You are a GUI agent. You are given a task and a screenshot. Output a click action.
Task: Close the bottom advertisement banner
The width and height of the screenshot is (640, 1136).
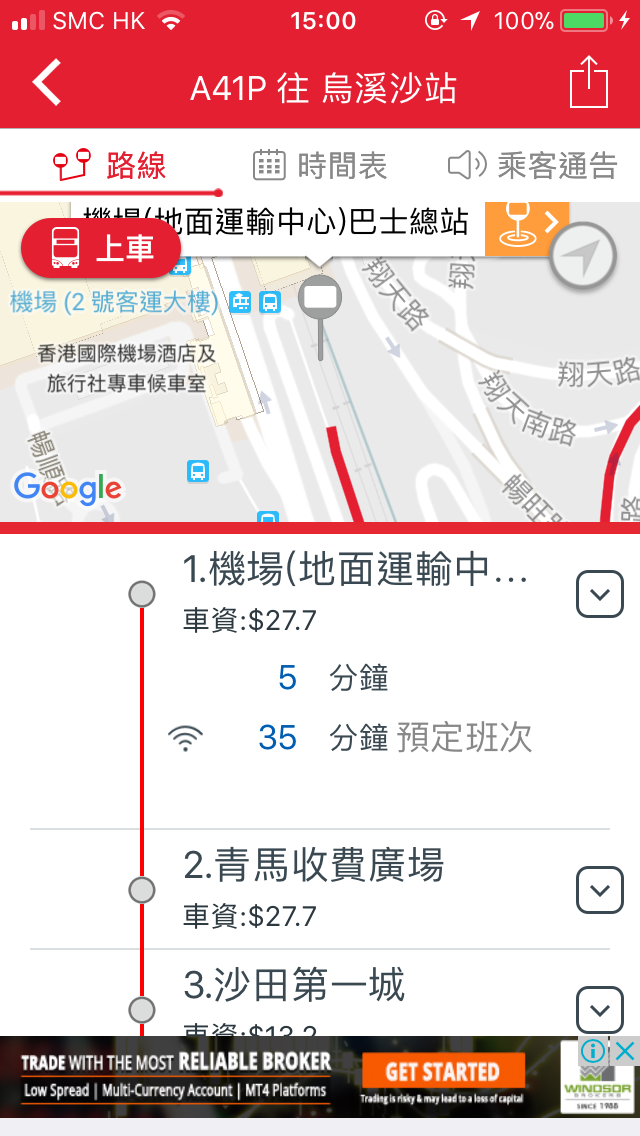click(x=625, y=1051)
